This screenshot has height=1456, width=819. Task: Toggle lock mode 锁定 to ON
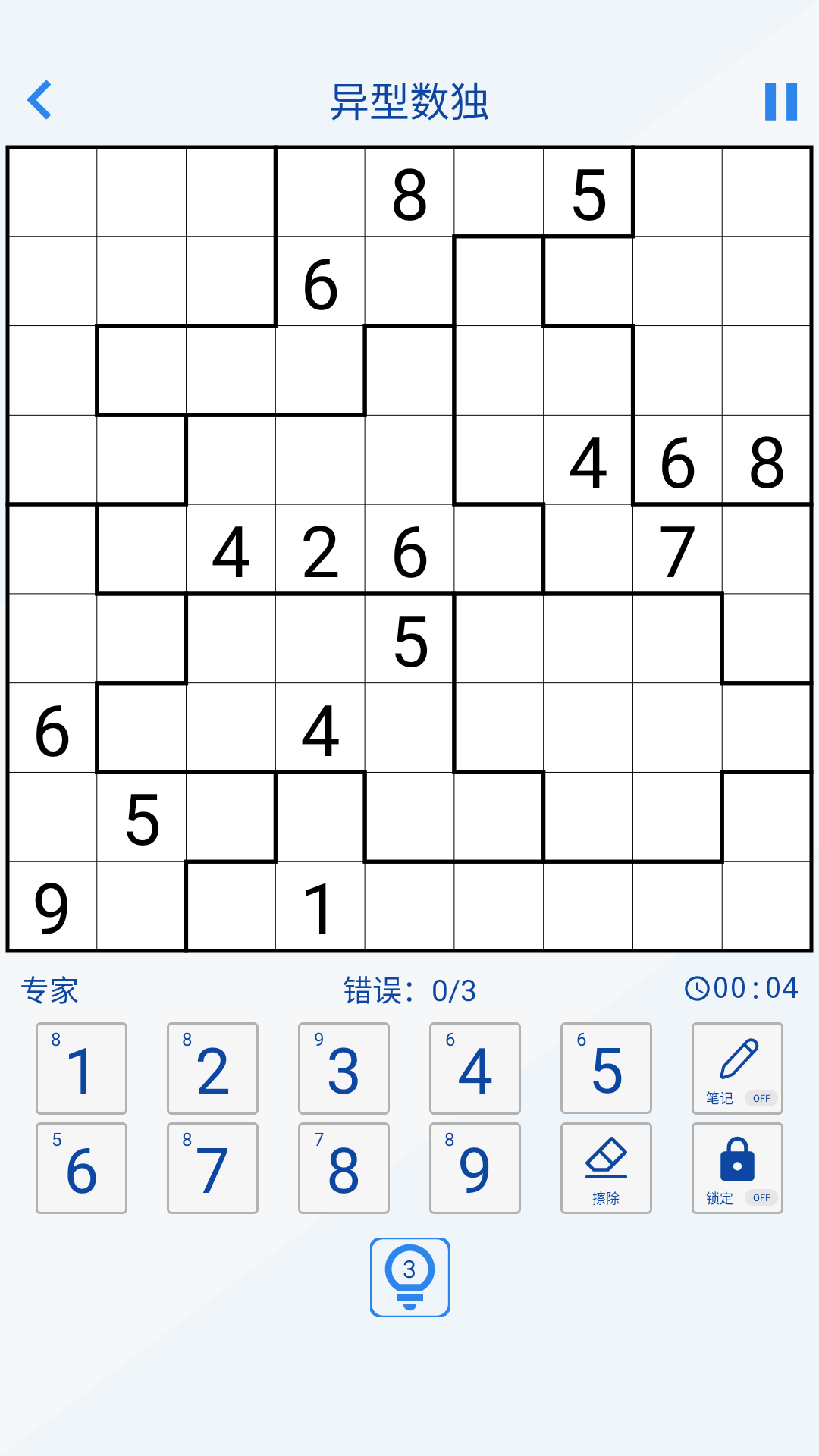(x=761, y=1197)
